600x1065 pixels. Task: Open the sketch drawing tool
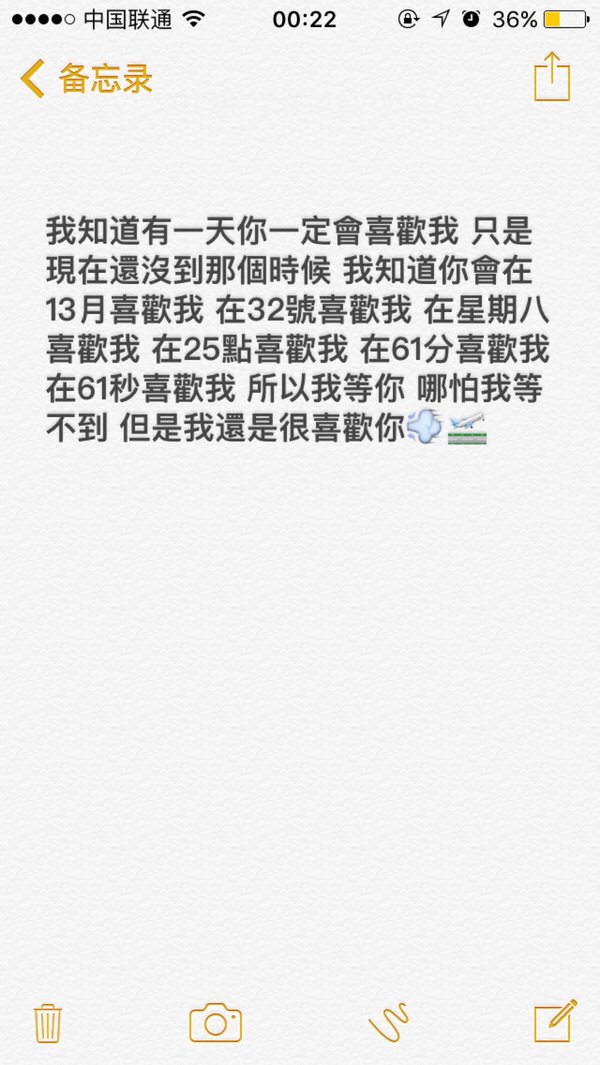click(x=389, y=1022)
